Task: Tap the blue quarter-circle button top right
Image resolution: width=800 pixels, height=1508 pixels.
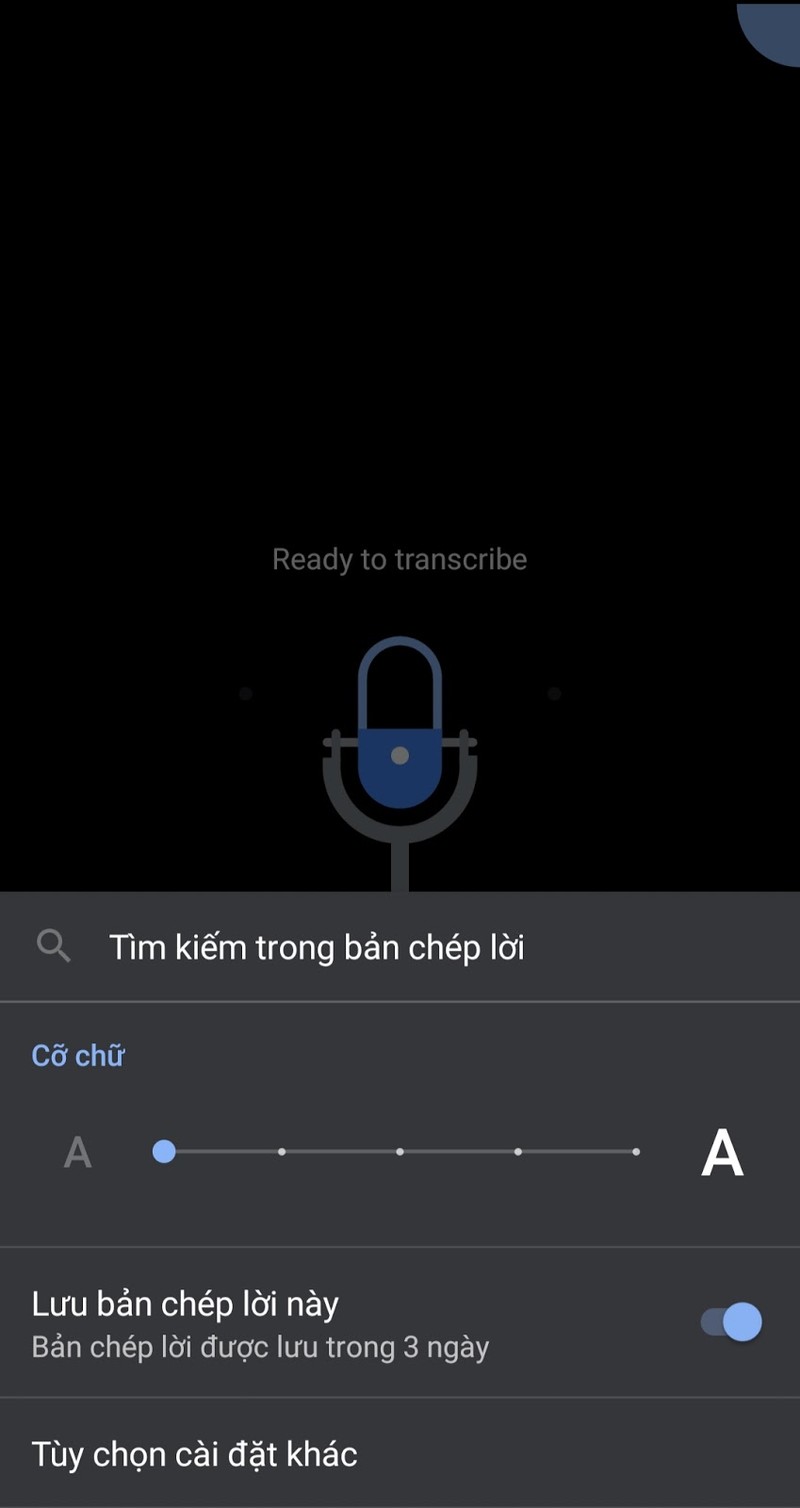Action: click(x=775, y=20)
